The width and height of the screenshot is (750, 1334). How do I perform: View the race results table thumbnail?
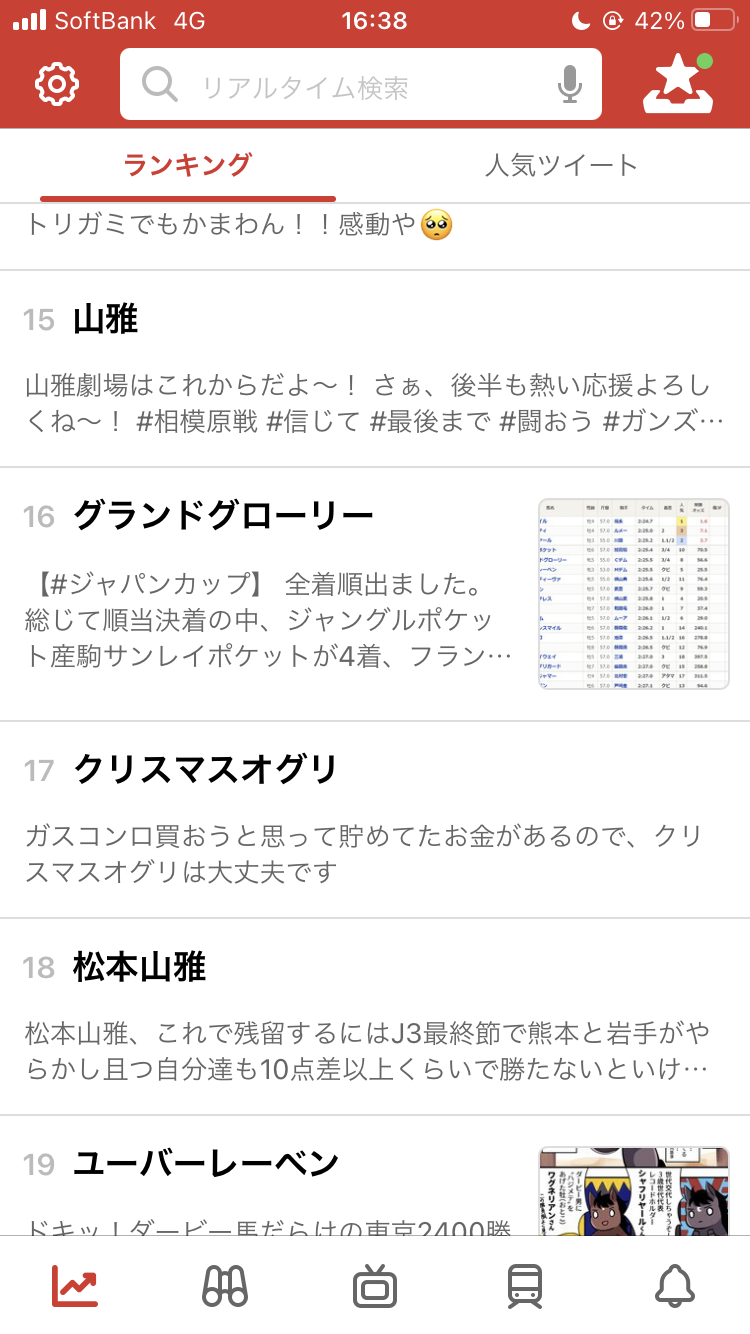634,594
